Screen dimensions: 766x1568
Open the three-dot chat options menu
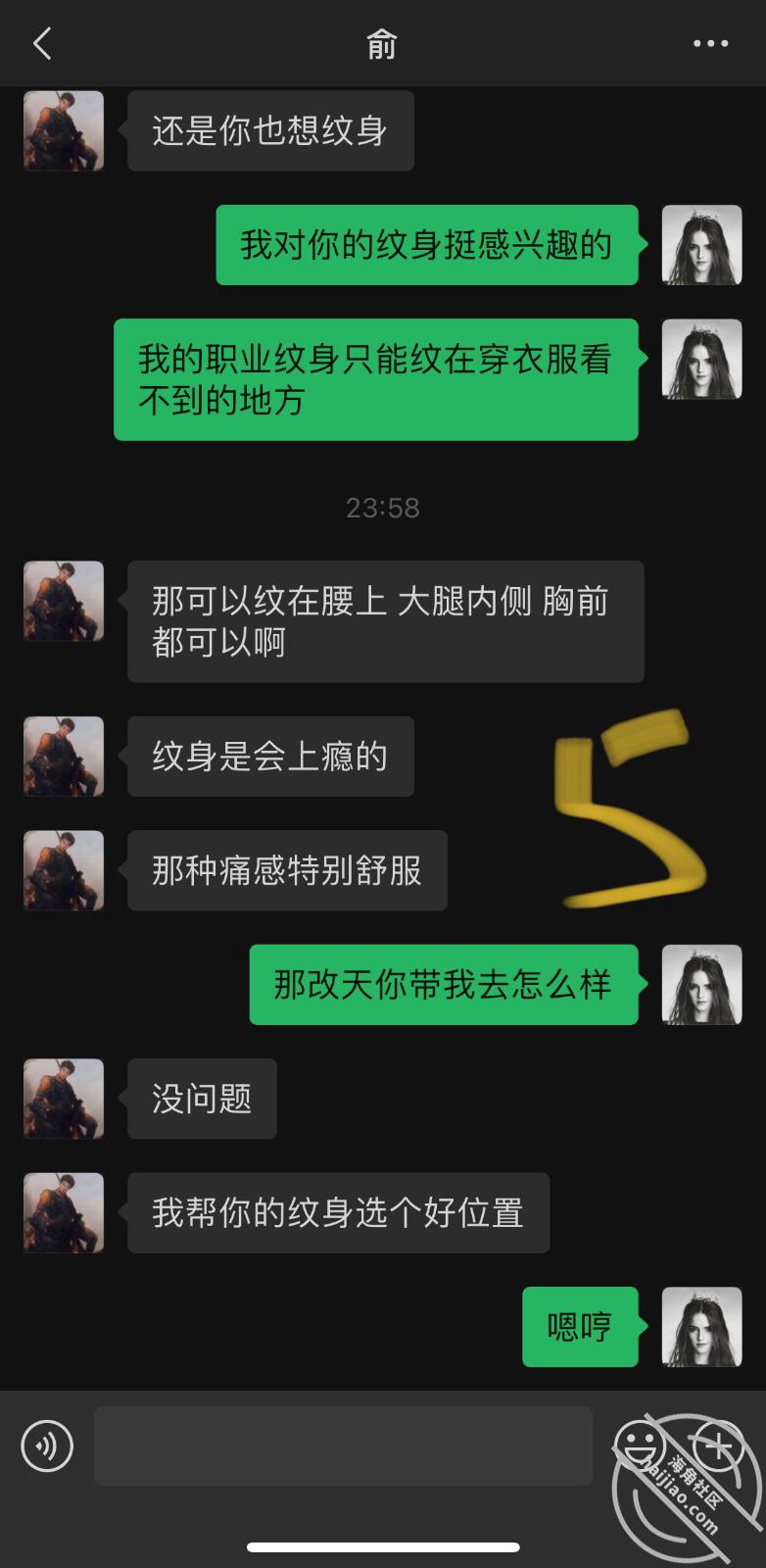point(710,44)
